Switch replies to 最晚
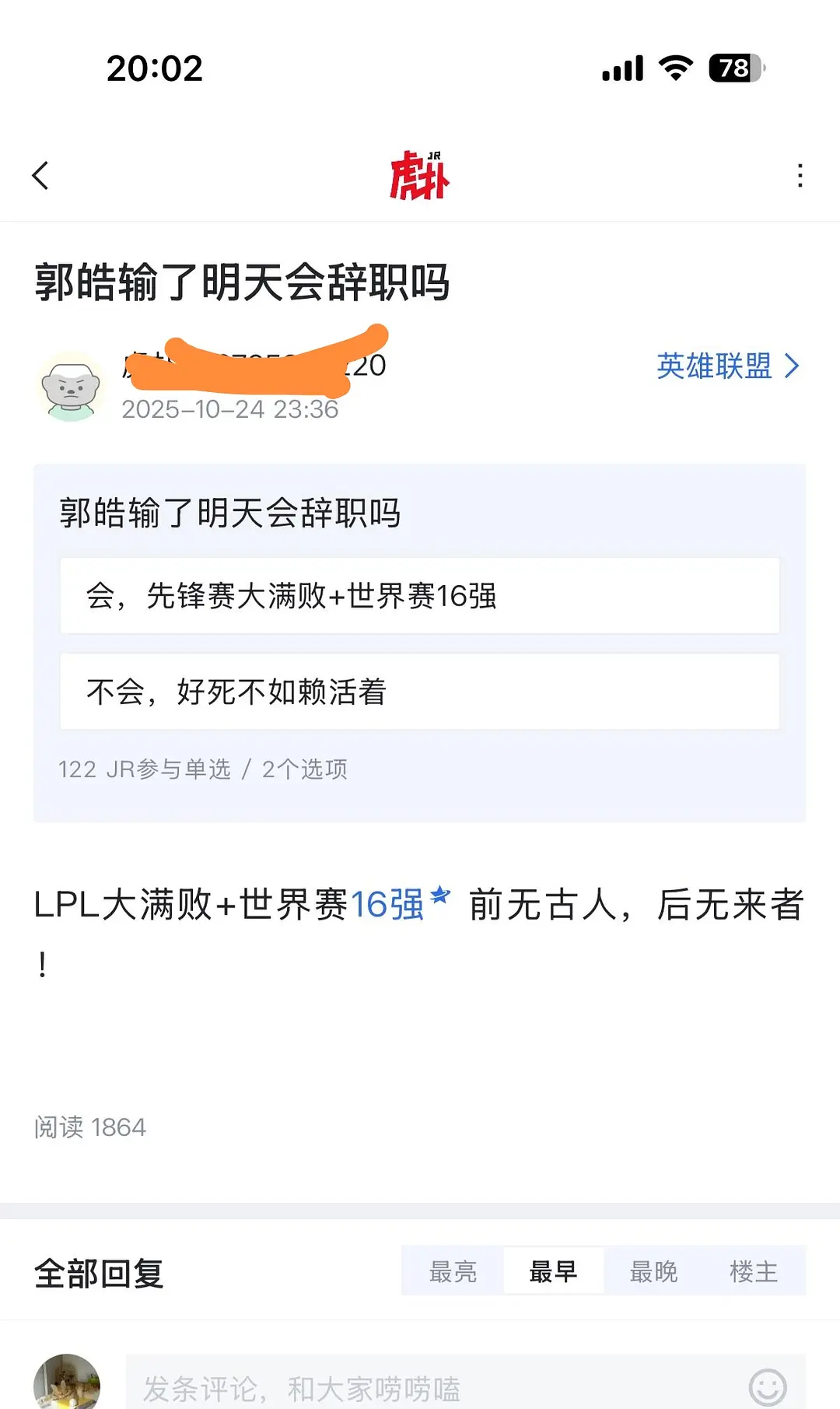 [653, 1272]
